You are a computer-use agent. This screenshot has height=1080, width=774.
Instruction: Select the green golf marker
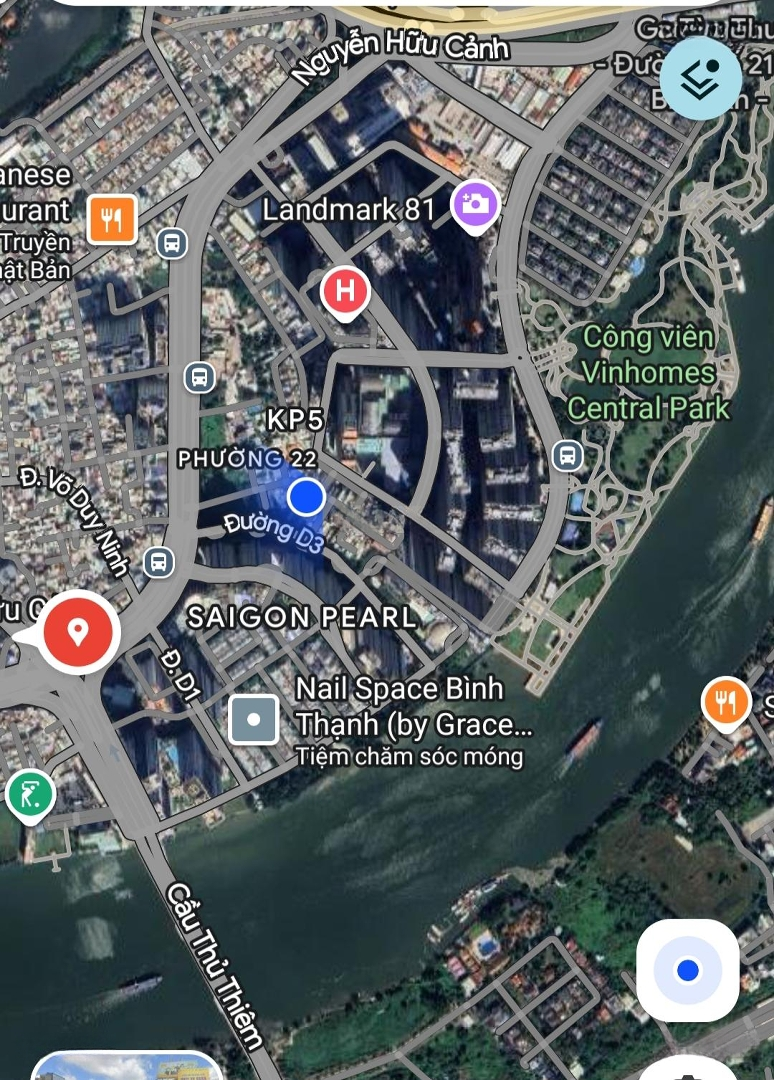click(29, 796)
